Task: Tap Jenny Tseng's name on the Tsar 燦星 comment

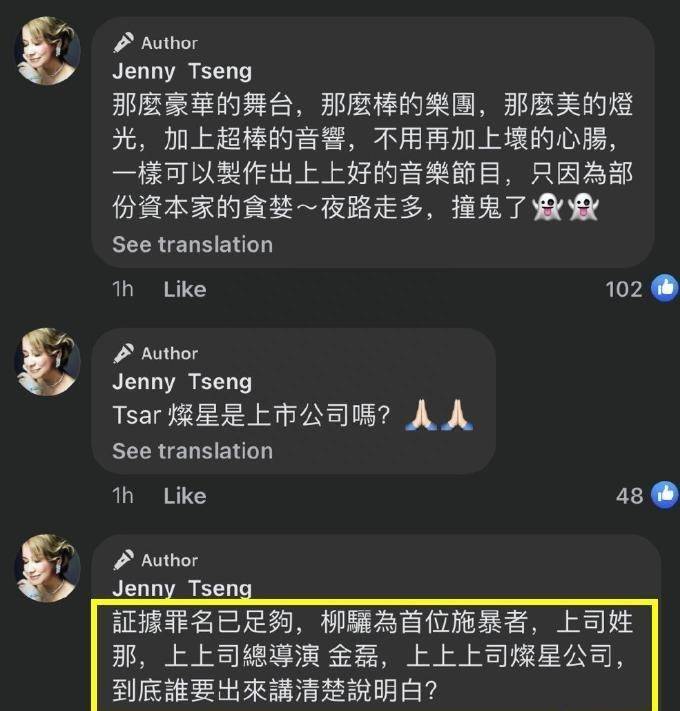Action: (182, 381)
